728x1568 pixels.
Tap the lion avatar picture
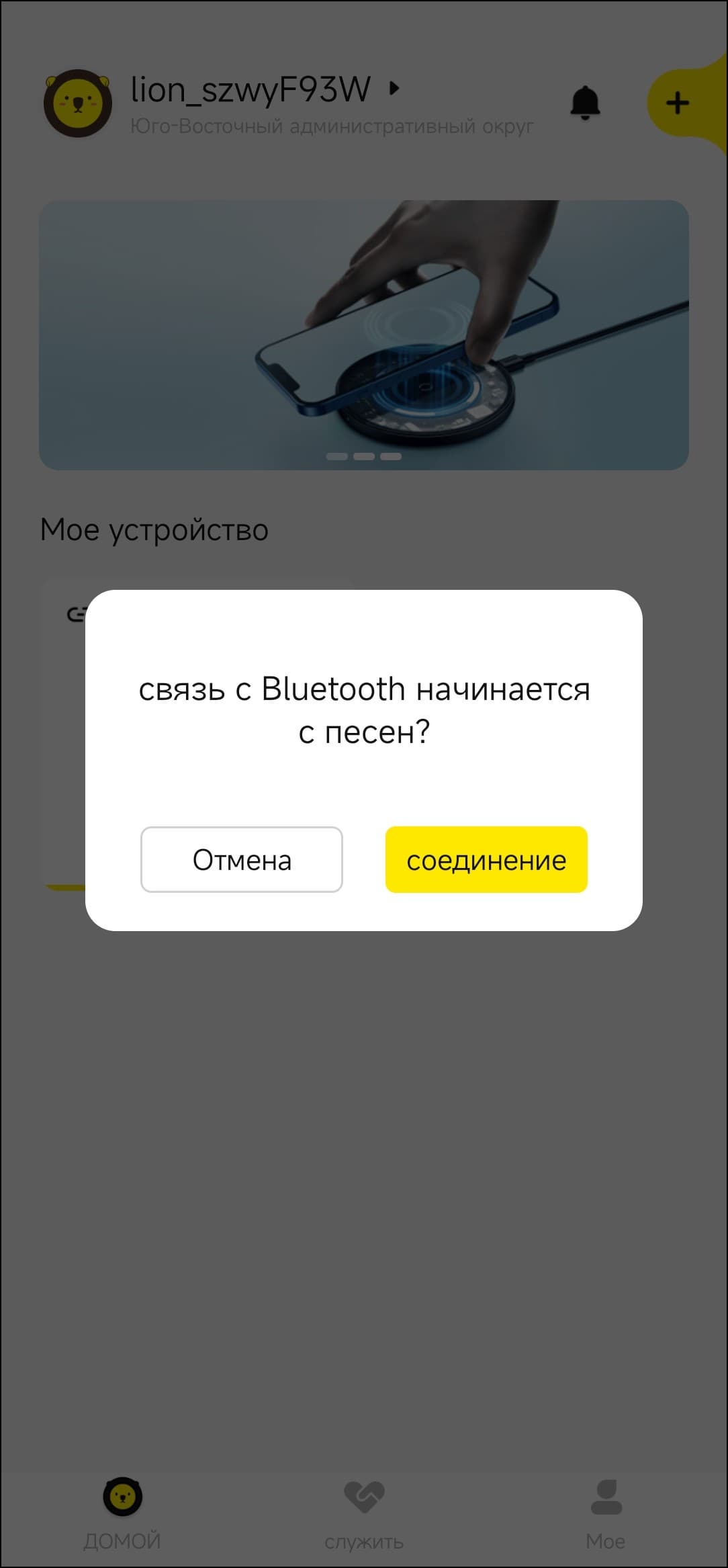tap(78, 103)
